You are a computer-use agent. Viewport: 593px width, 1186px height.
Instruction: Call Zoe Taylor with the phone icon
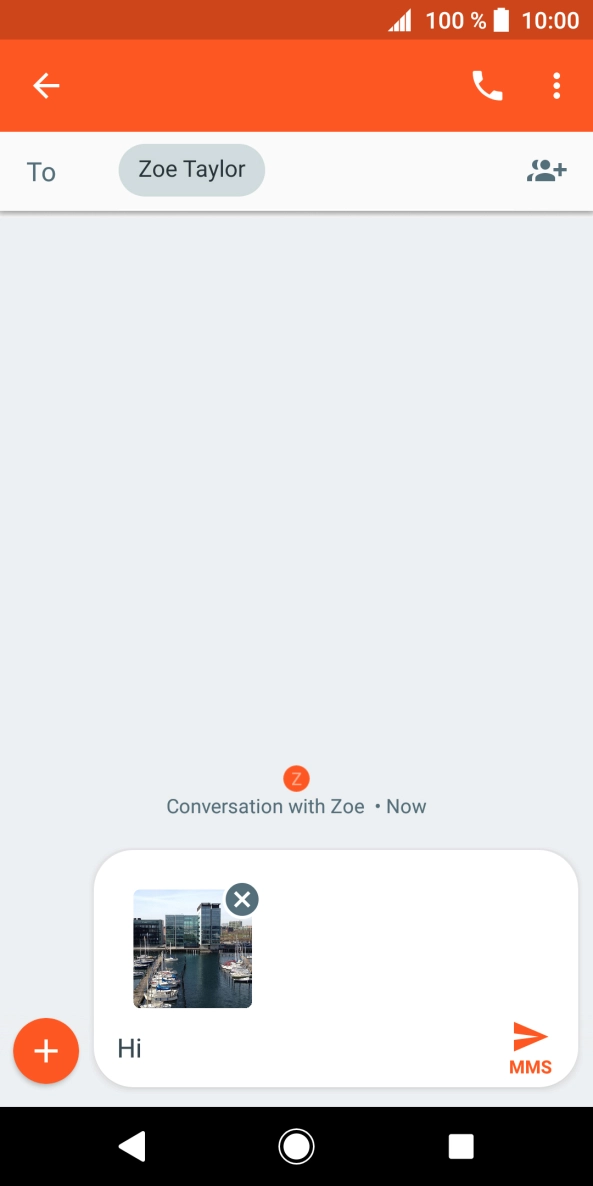(x=487, y=86)
